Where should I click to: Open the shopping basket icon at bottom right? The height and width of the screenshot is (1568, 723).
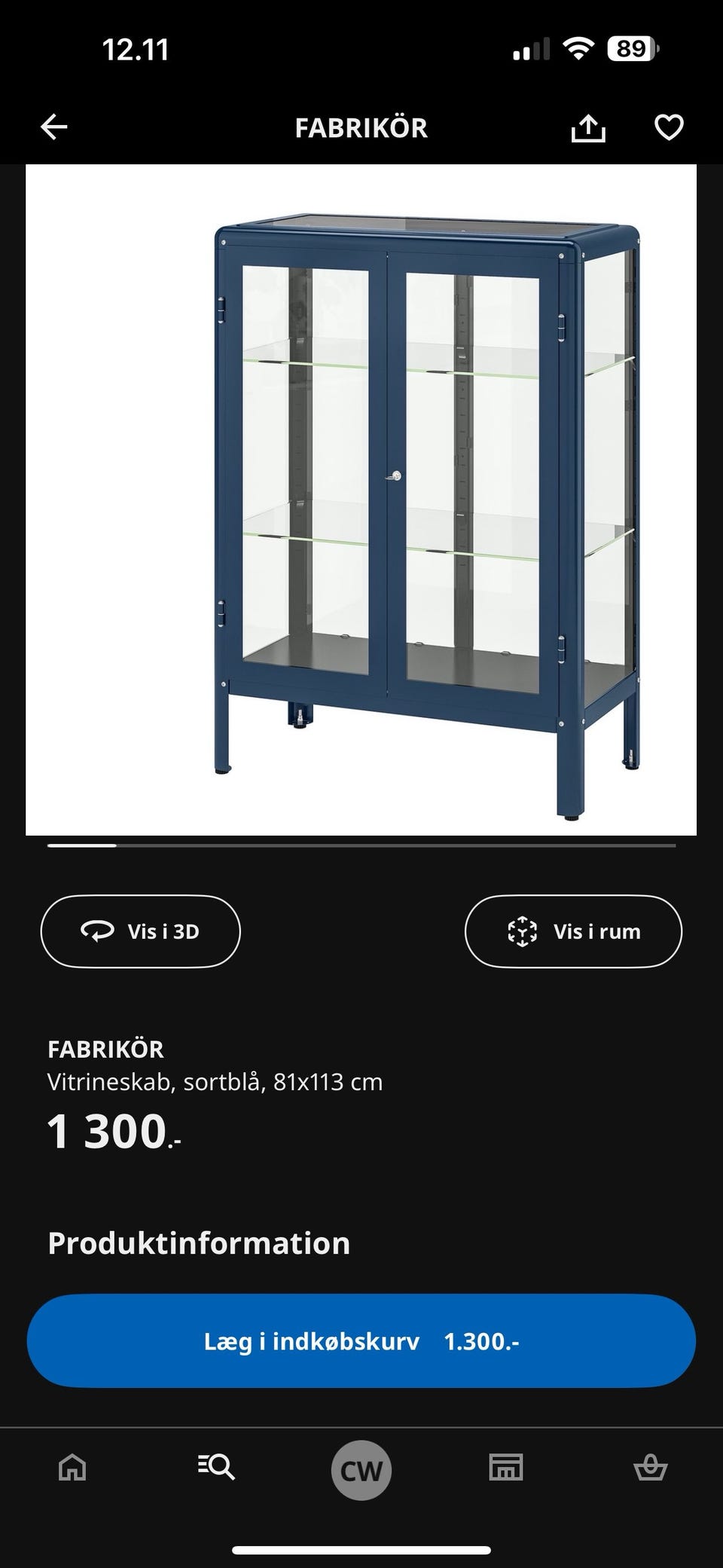[x=650, y=1468]
